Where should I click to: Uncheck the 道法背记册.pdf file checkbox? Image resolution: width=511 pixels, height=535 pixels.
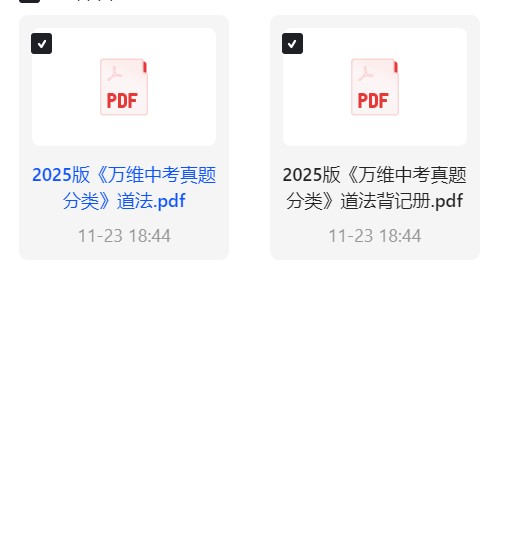292,43
